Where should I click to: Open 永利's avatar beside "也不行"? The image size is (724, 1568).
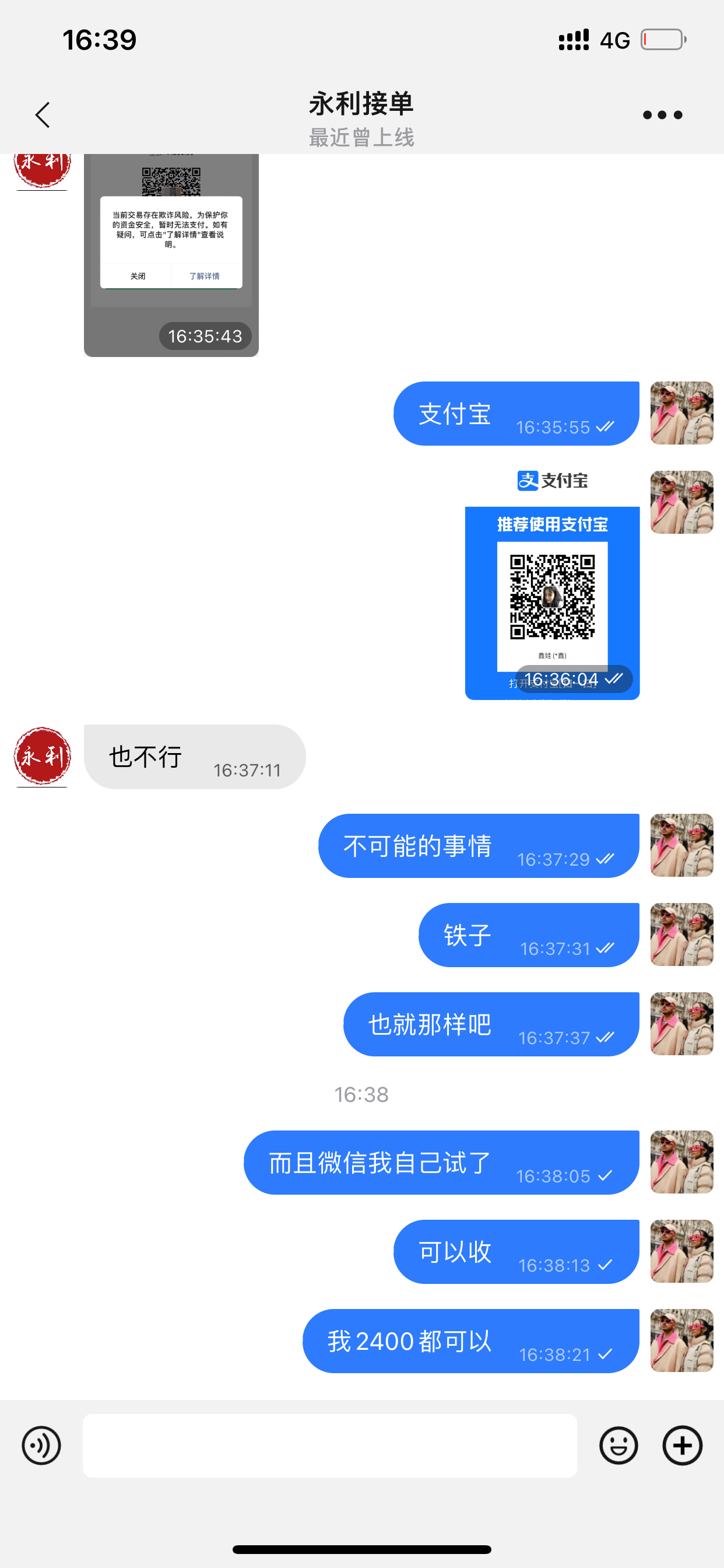click(42, 756)
